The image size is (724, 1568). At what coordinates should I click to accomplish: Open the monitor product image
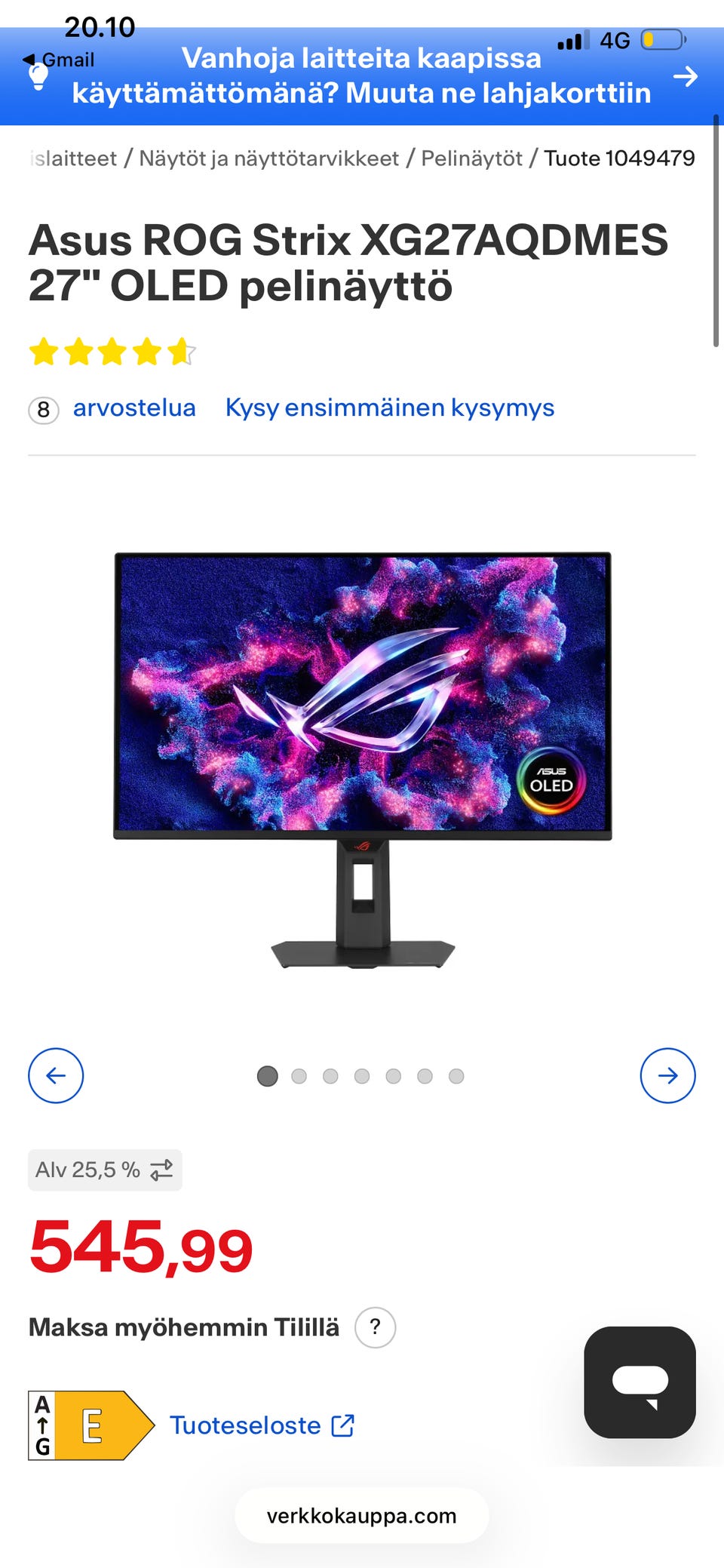[362, 760]
